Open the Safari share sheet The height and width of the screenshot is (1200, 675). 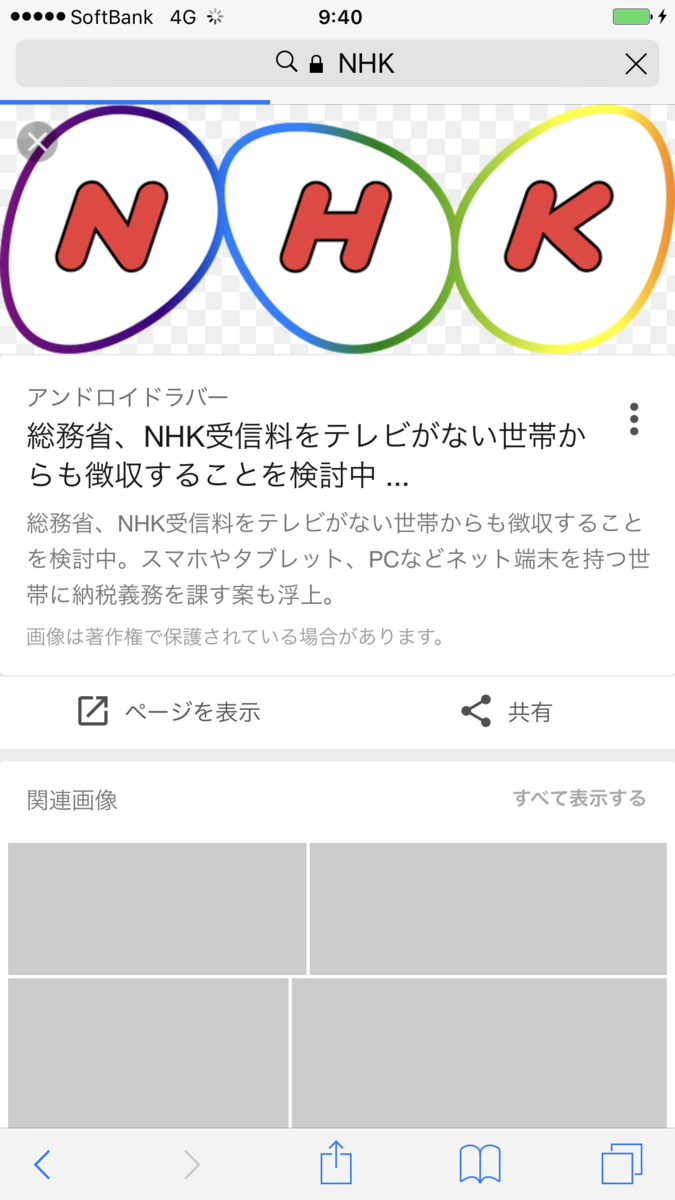point(336,1164)
